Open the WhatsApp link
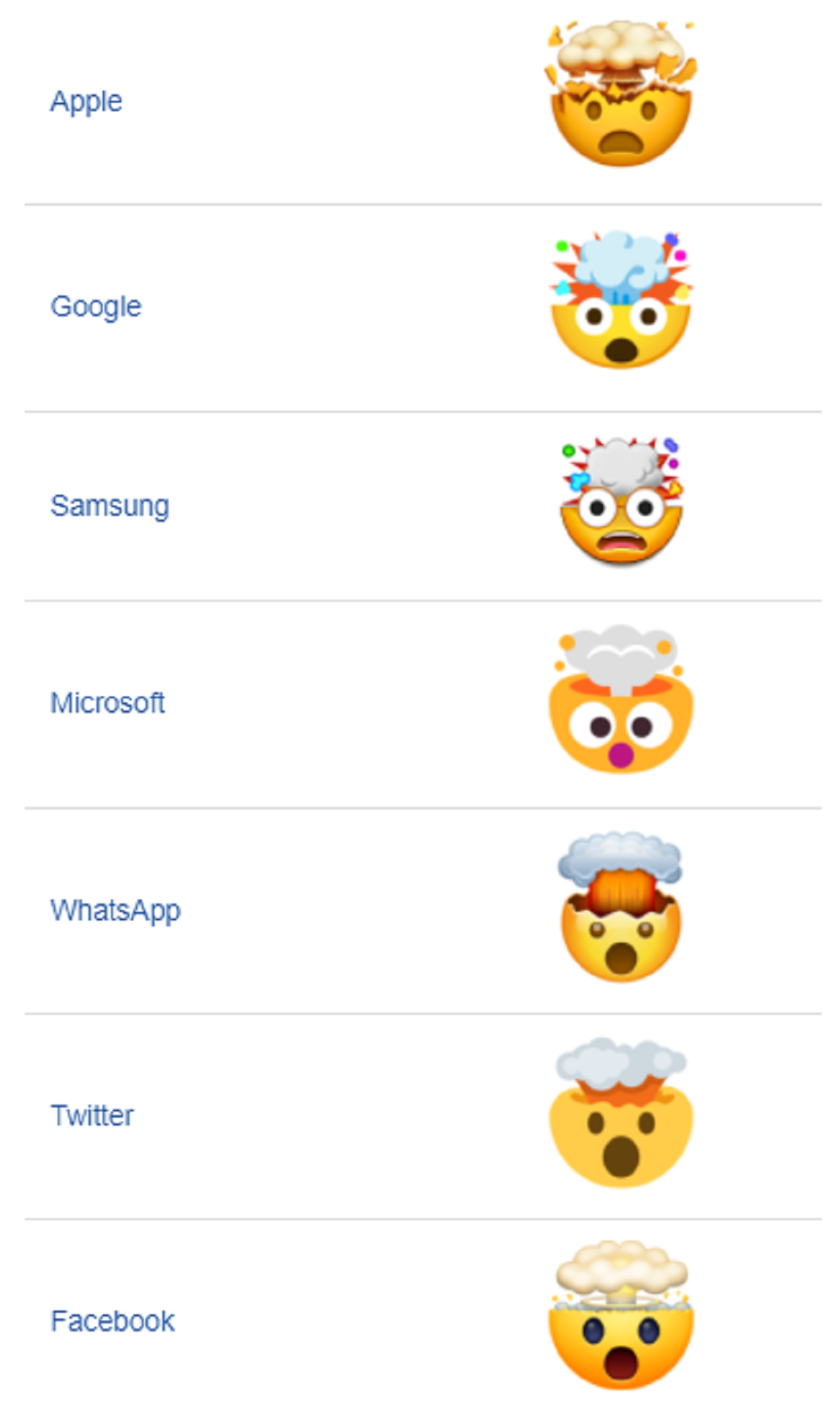This screenshot has width=840, height=1405. pyautogui.click(x=116, y=910)
